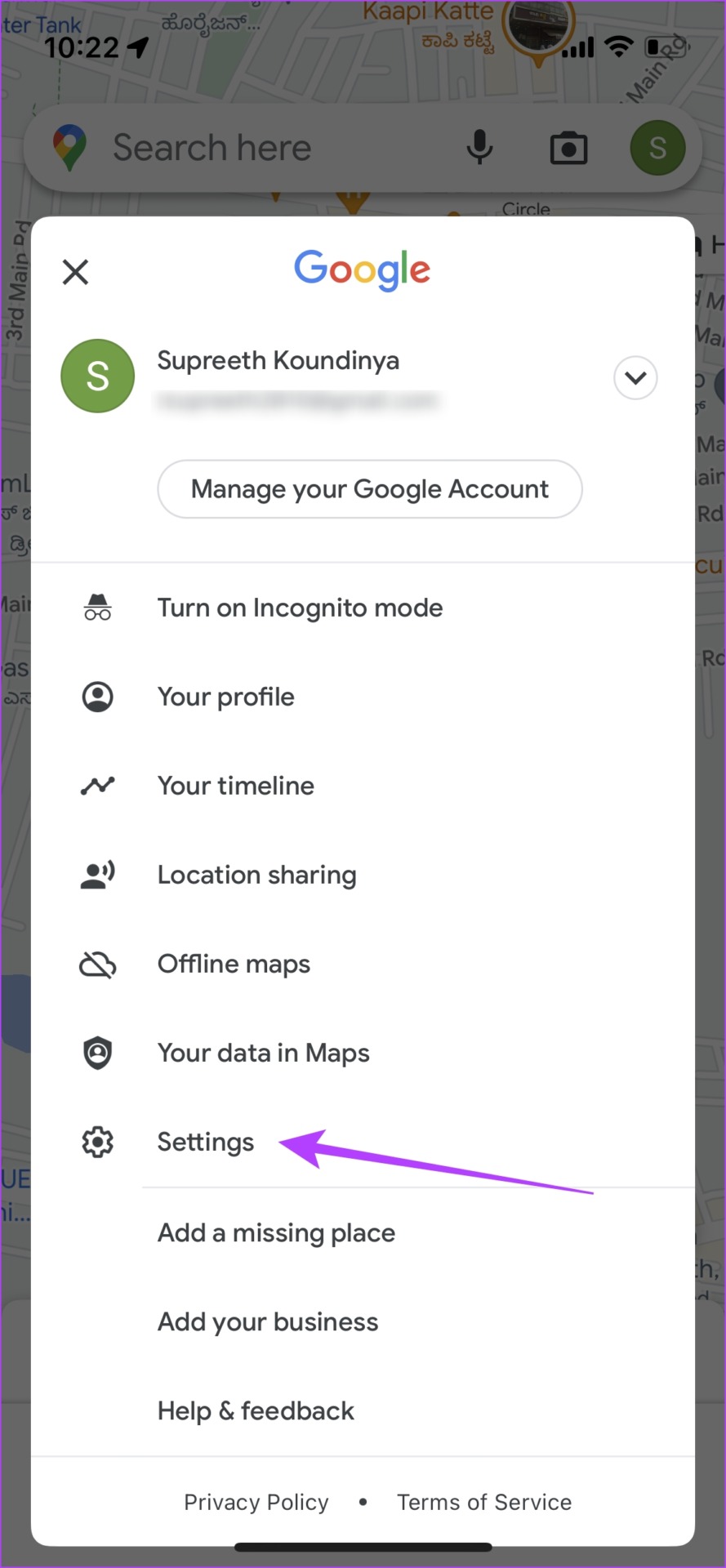
Task: Turn on Incognito mode
Action: coord(300,608)
